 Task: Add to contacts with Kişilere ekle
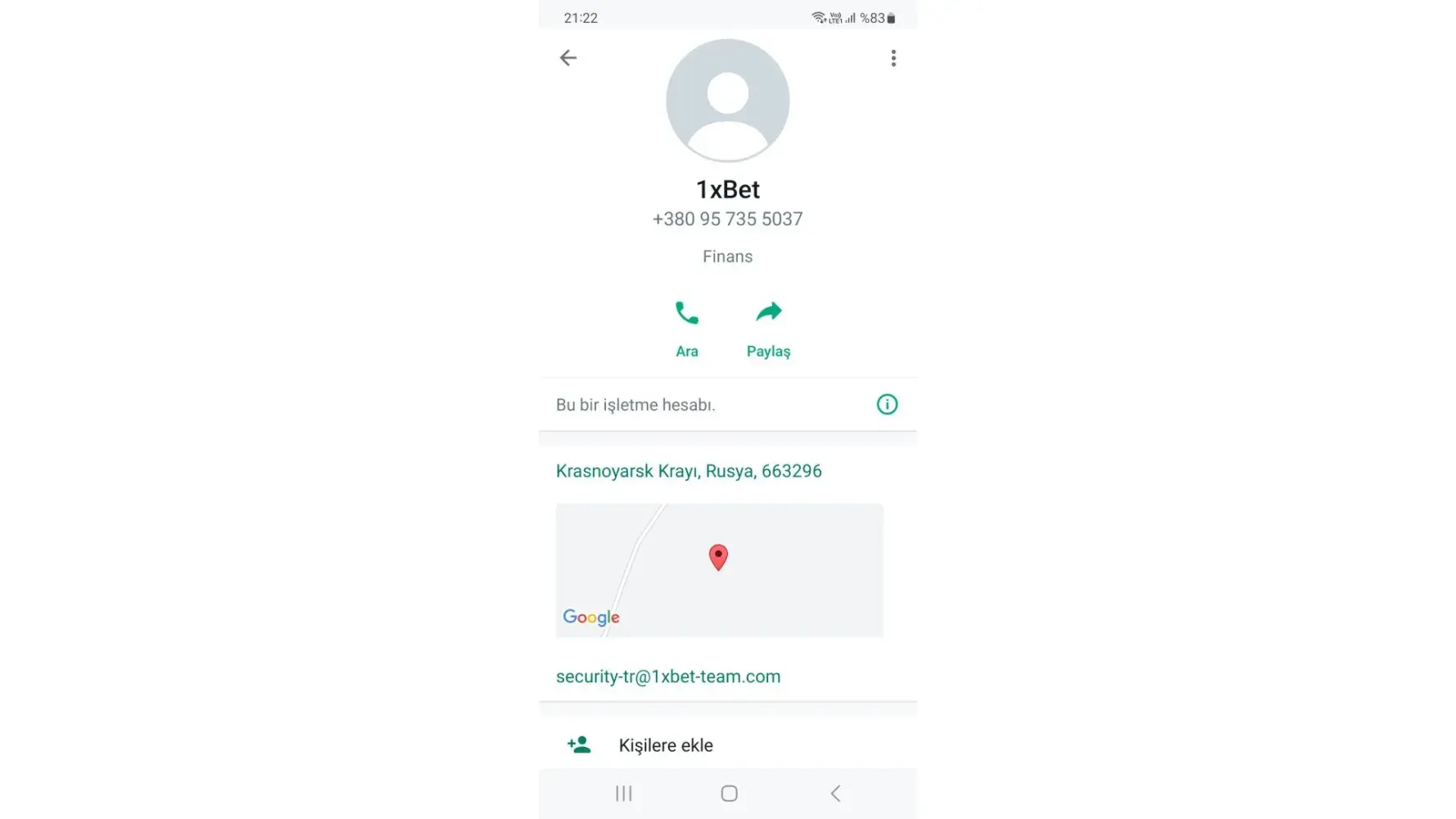coord(665,744)
